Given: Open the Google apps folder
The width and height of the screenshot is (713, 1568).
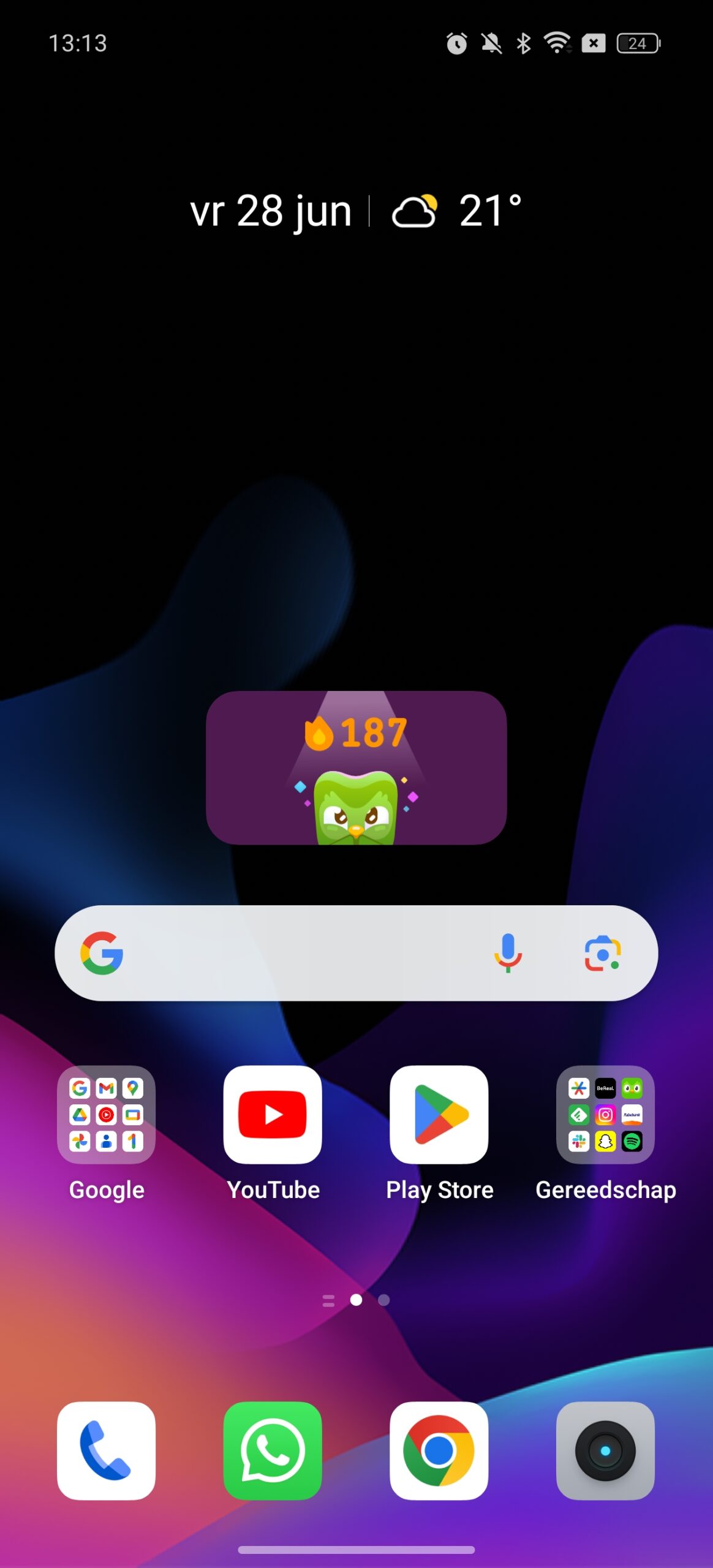Looking at the screenshot, I should tap(106, 1115).
